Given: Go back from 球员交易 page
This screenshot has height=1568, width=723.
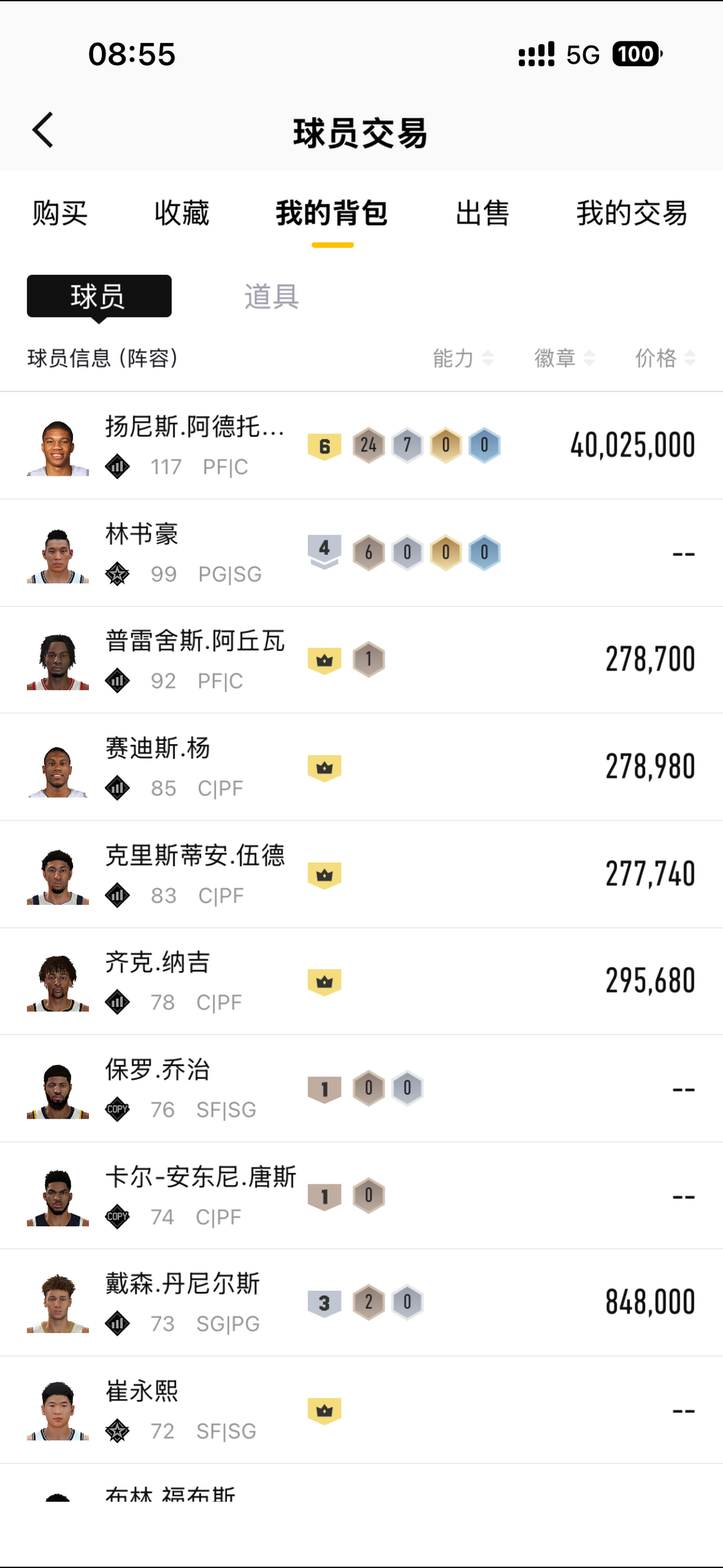Looking at the screenshot, I should (x=43, y=131).
